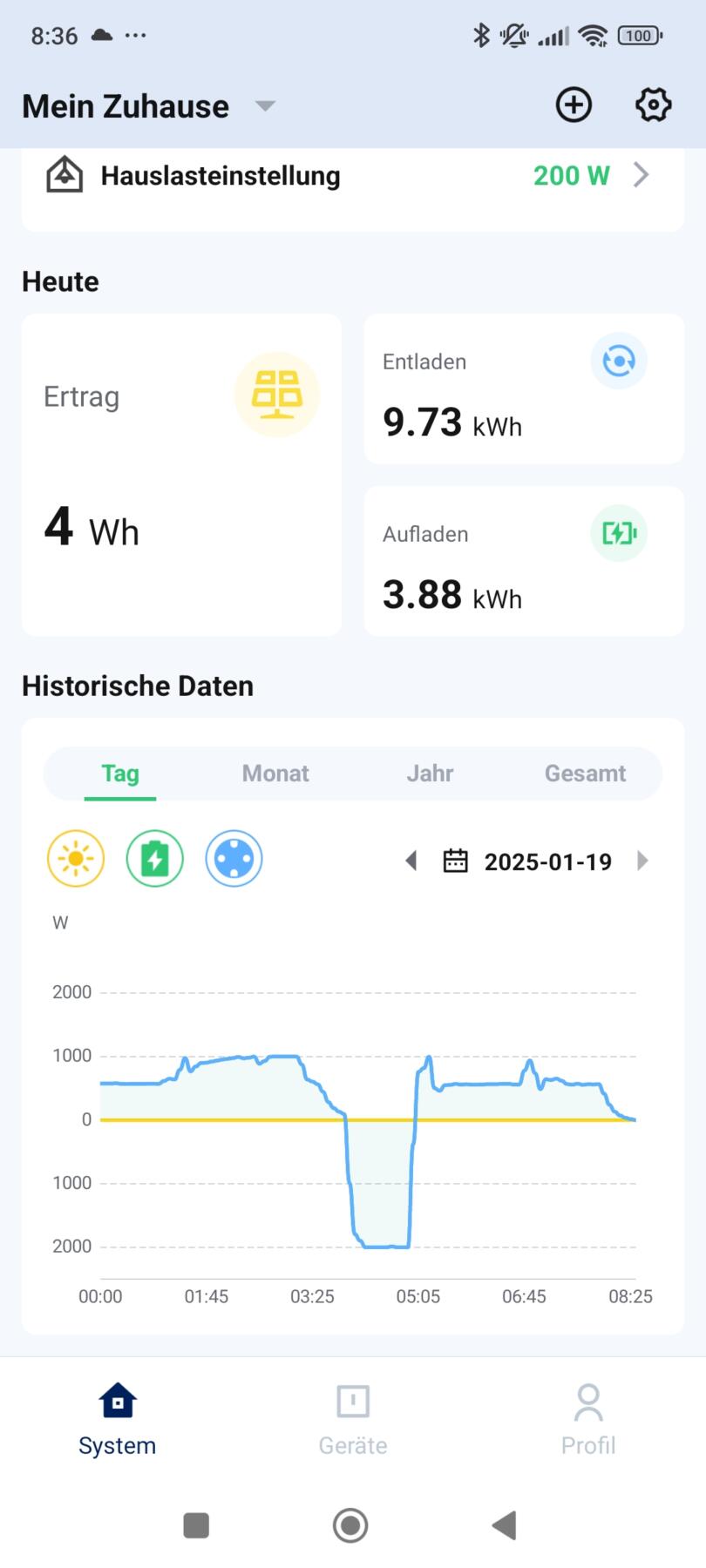
Task: Go to the next day with the right arrow
Action: [643, 861]
